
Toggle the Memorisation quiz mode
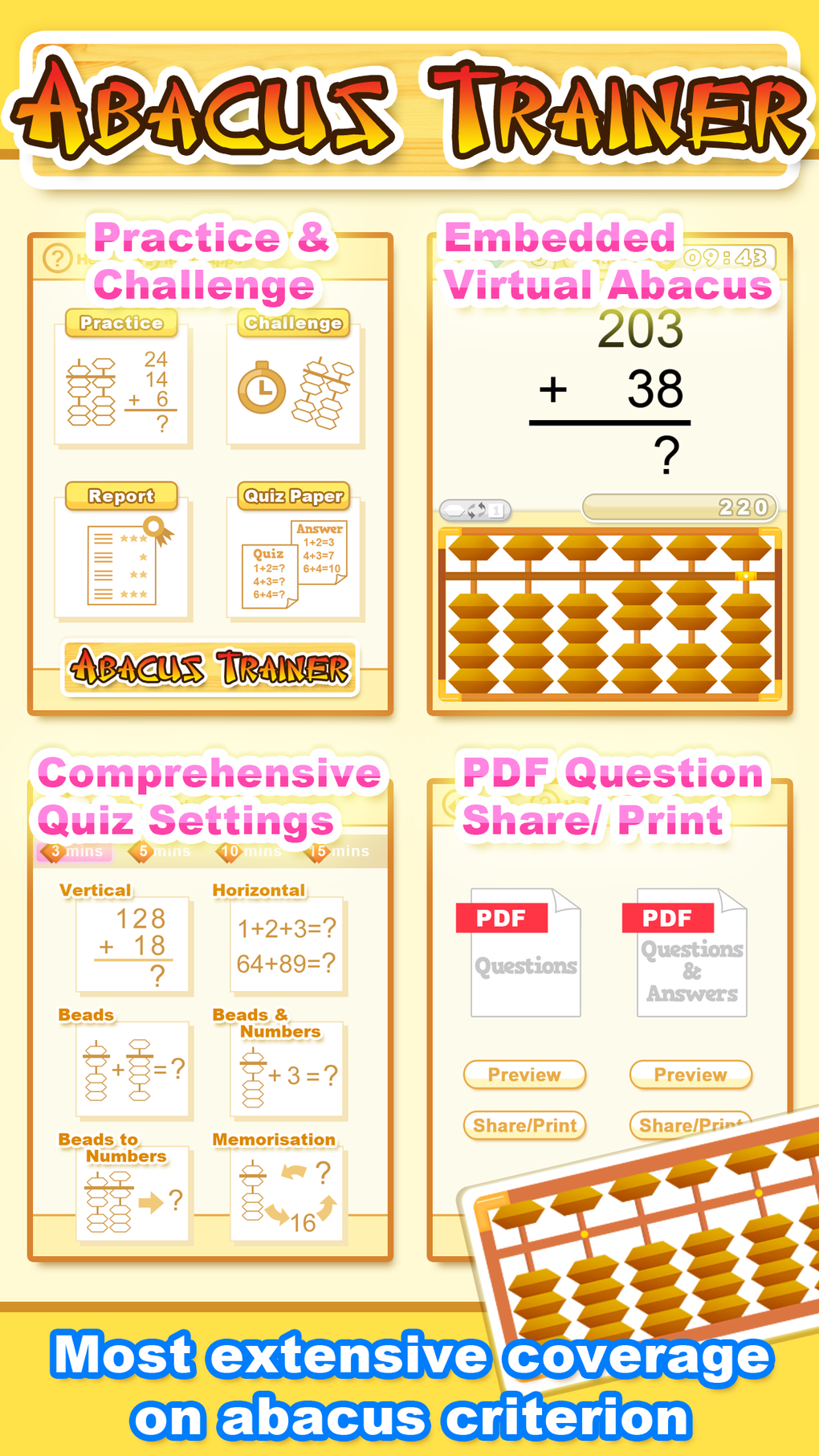coord(287,1197)
